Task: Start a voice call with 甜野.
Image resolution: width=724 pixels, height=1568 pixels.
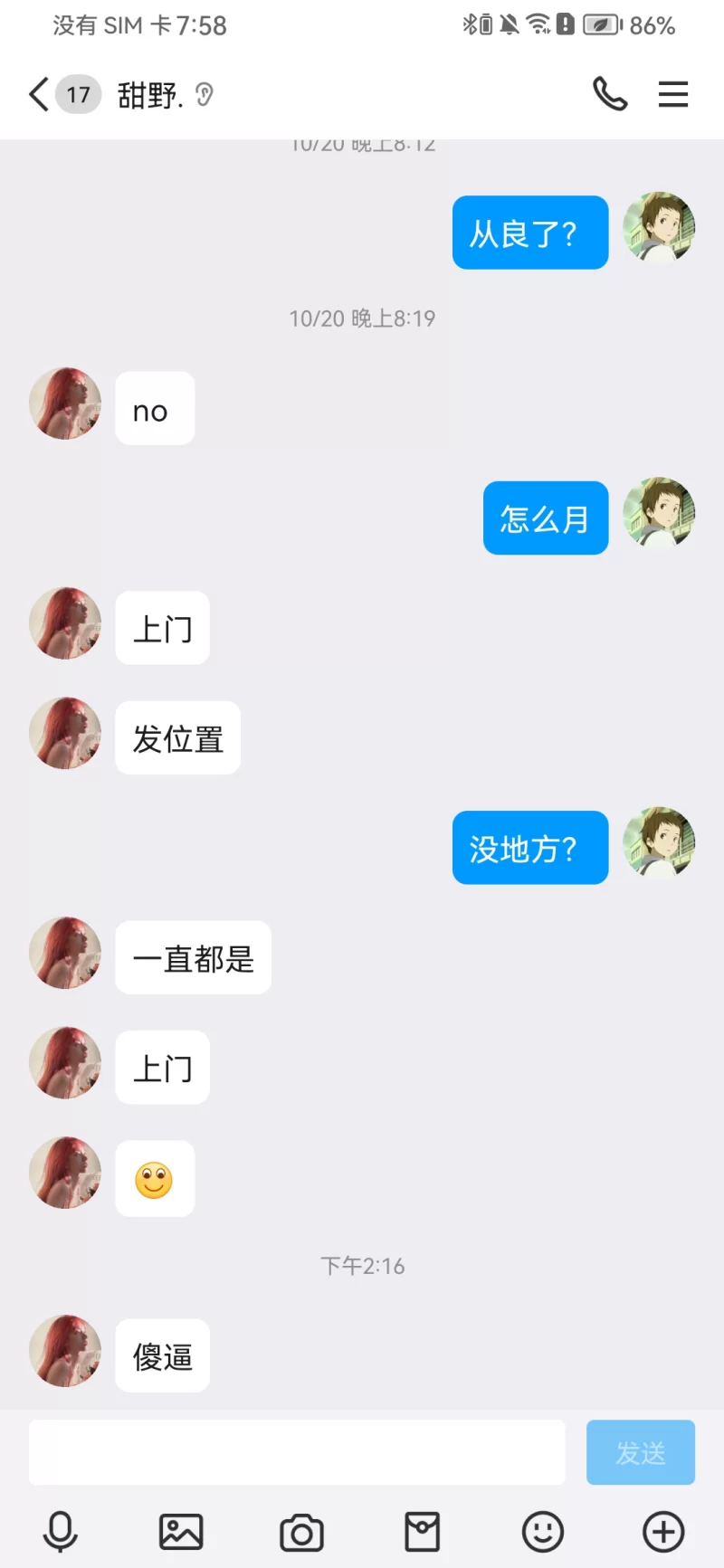Action: 609,94
